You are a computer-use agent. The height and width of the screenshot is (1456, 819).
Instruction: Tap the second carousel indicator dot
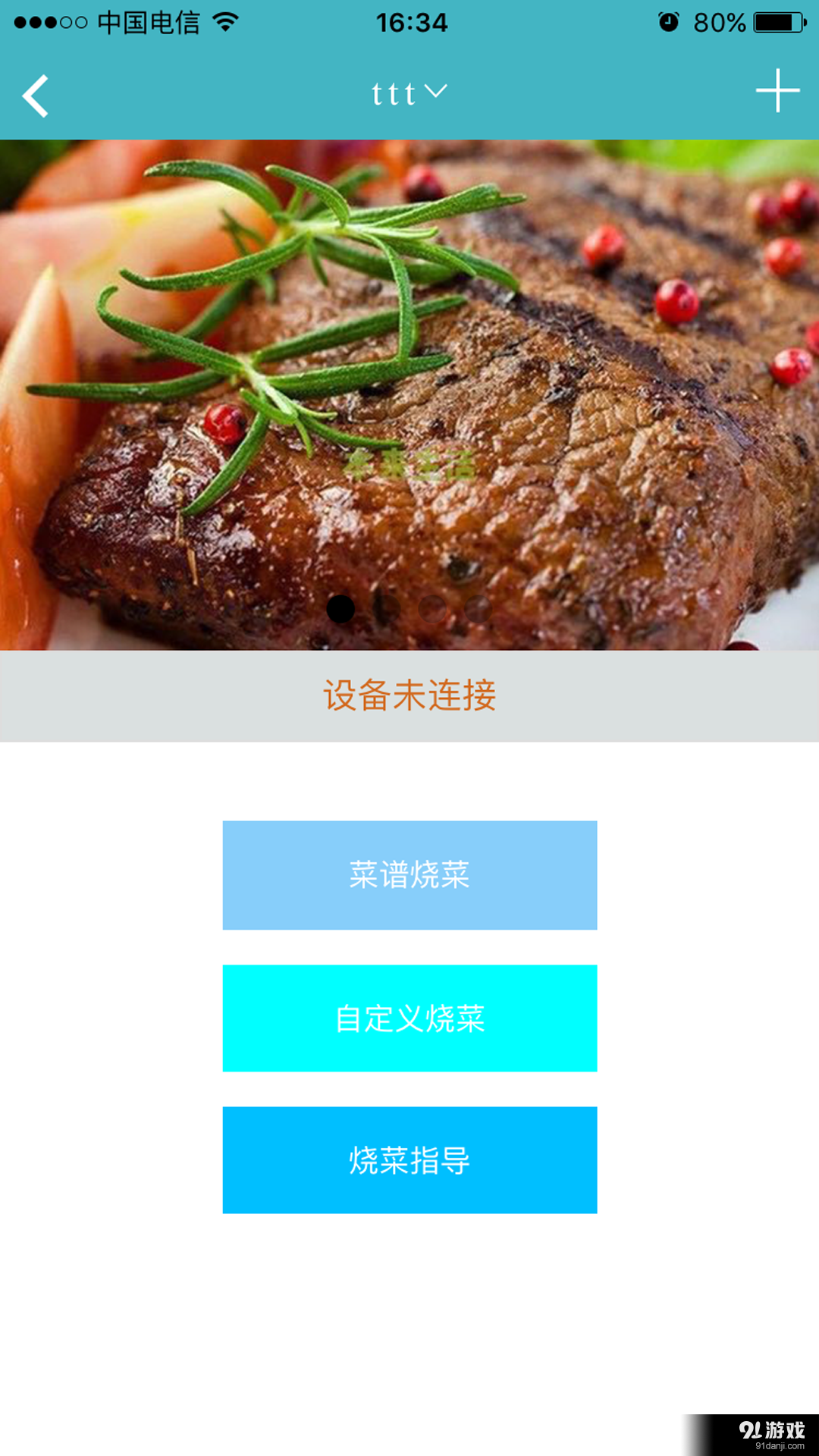(x=387, y=607)
